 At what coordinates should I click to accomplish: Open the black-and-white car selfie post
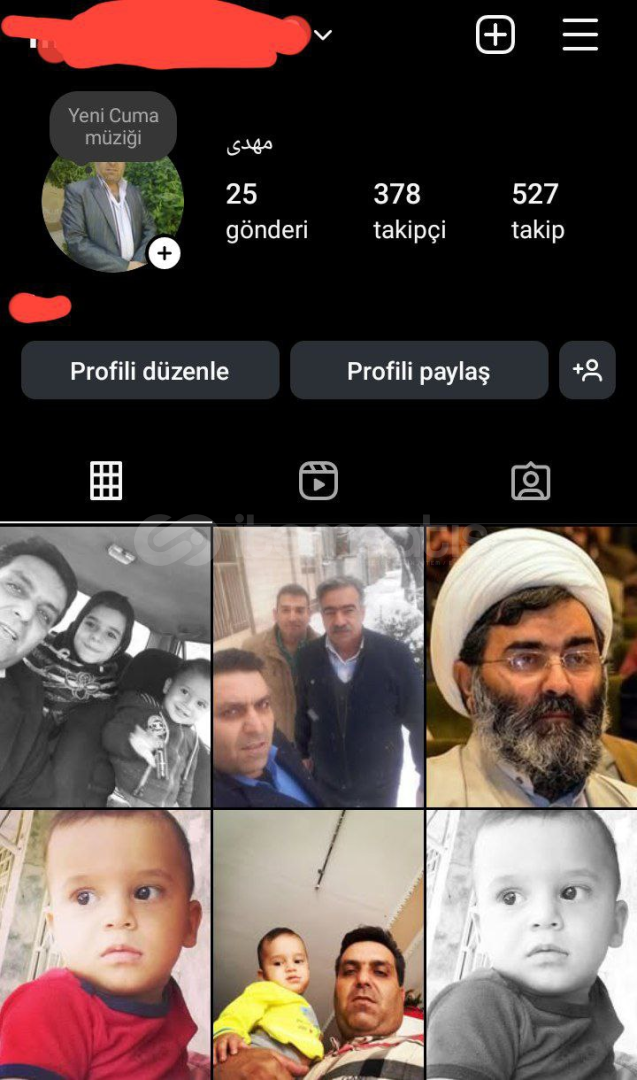pyautogui.click(x=105, y=666)
